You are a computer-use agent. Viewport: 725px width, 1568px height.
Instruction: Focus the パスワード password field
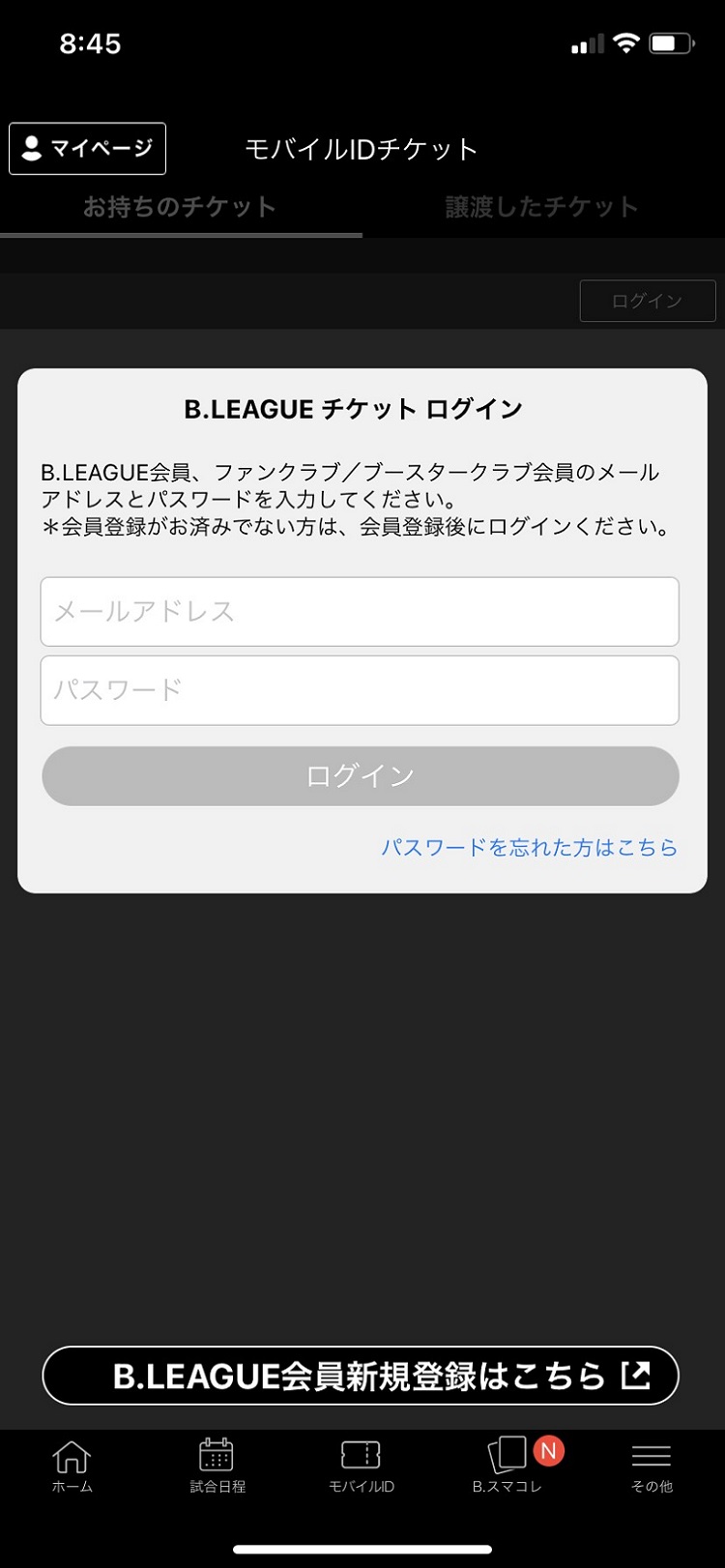[x=360, y=690]
